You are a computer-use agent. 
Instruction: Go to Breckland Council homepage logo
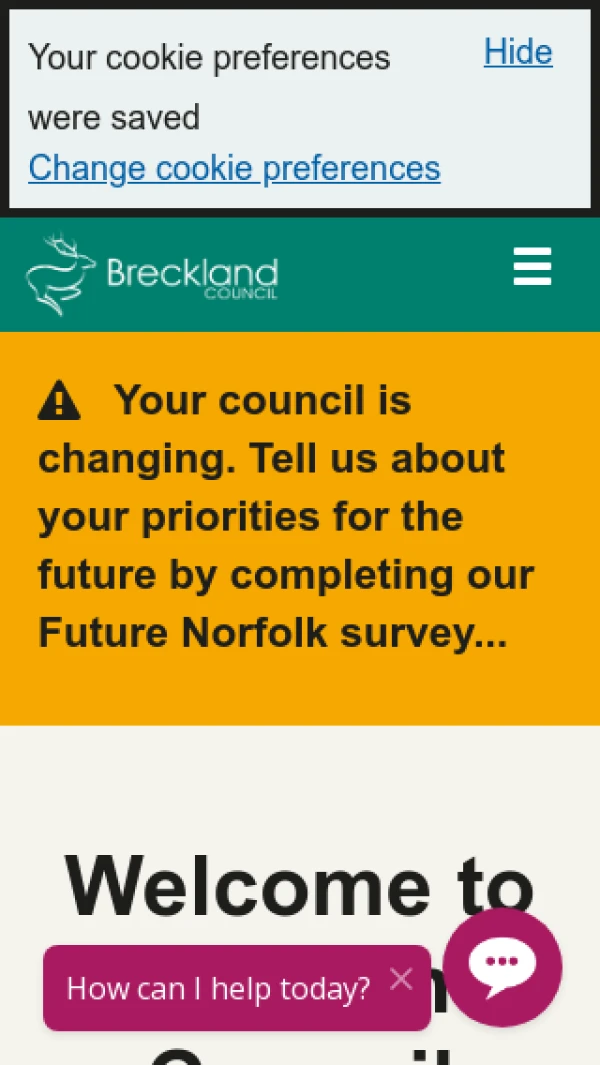(x=152, y=273)
